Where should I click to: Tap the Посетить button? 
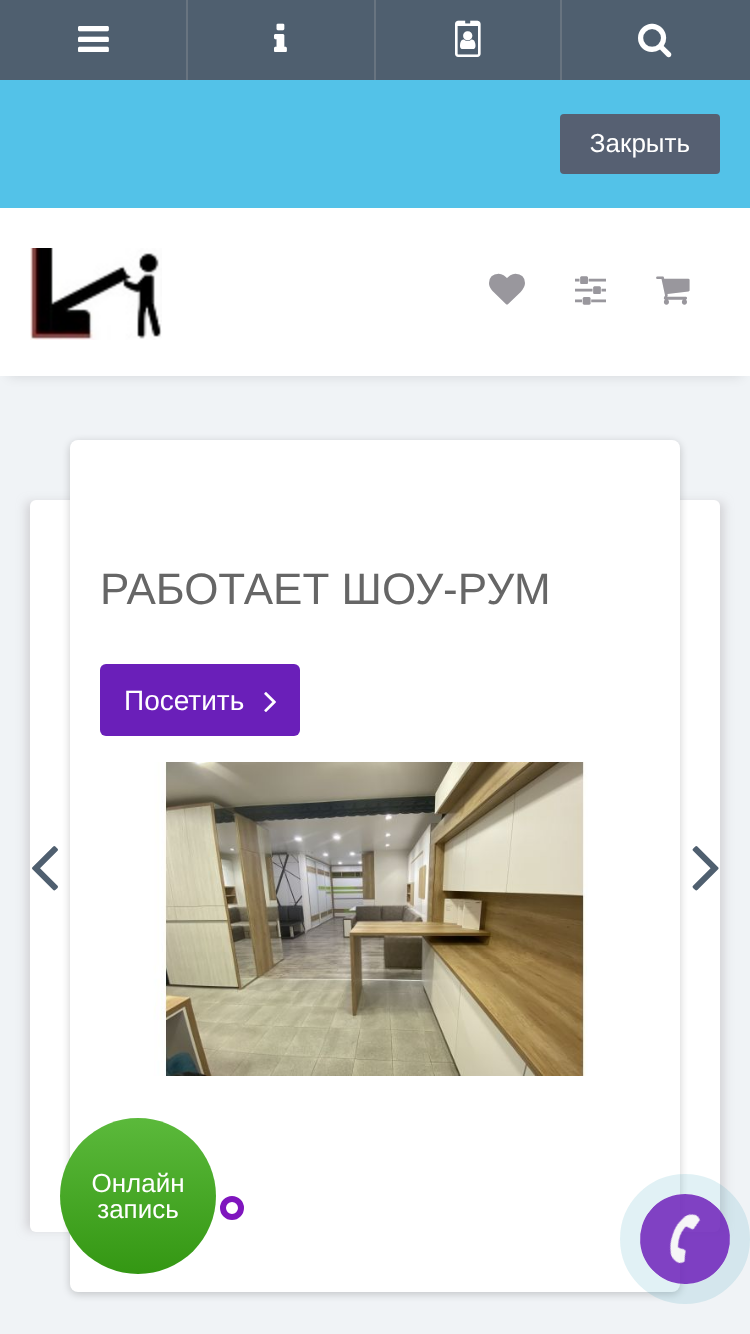point(200,700)
